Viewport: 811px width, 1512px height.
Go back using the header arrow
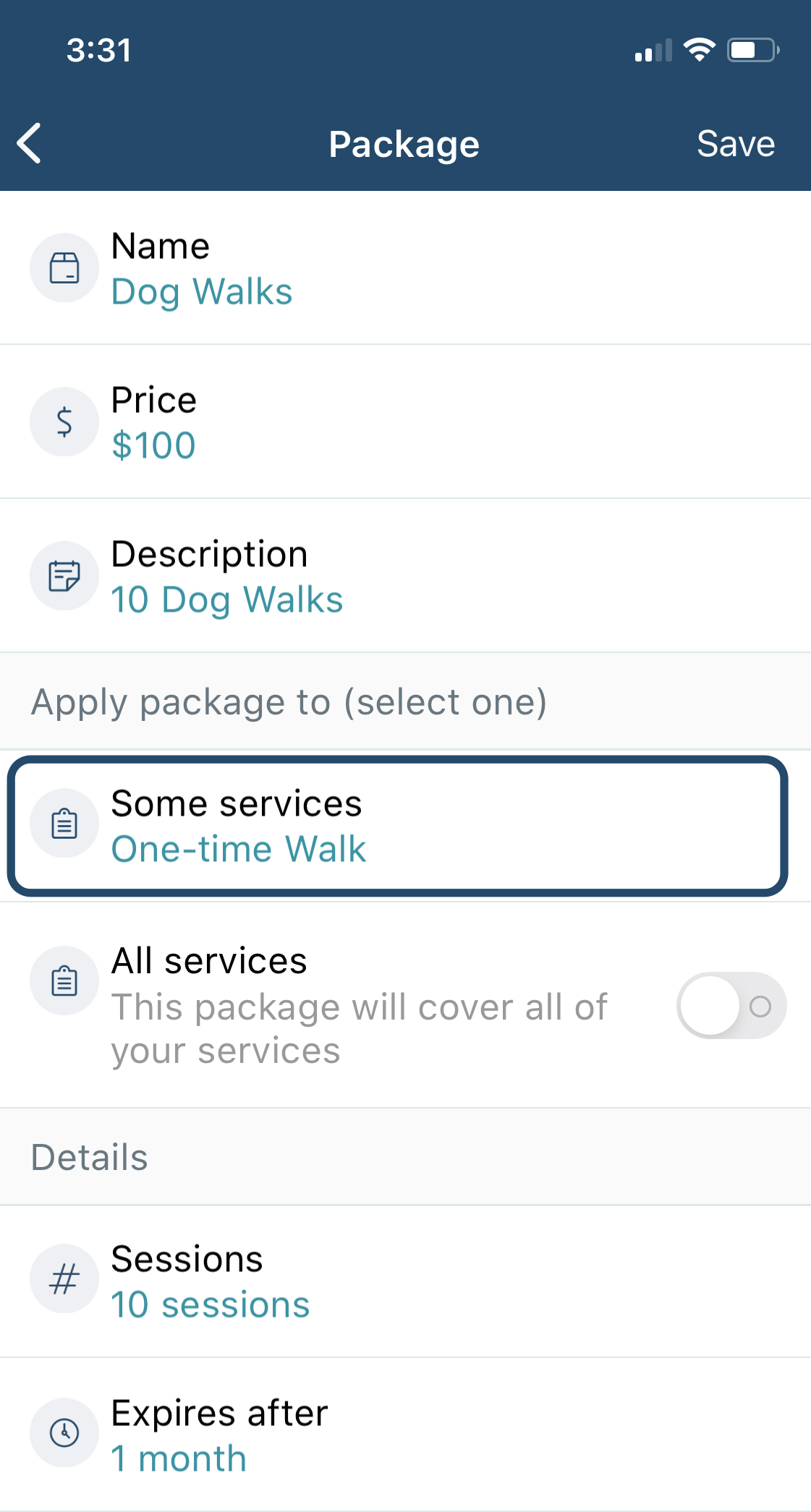(x=30, y=144)
